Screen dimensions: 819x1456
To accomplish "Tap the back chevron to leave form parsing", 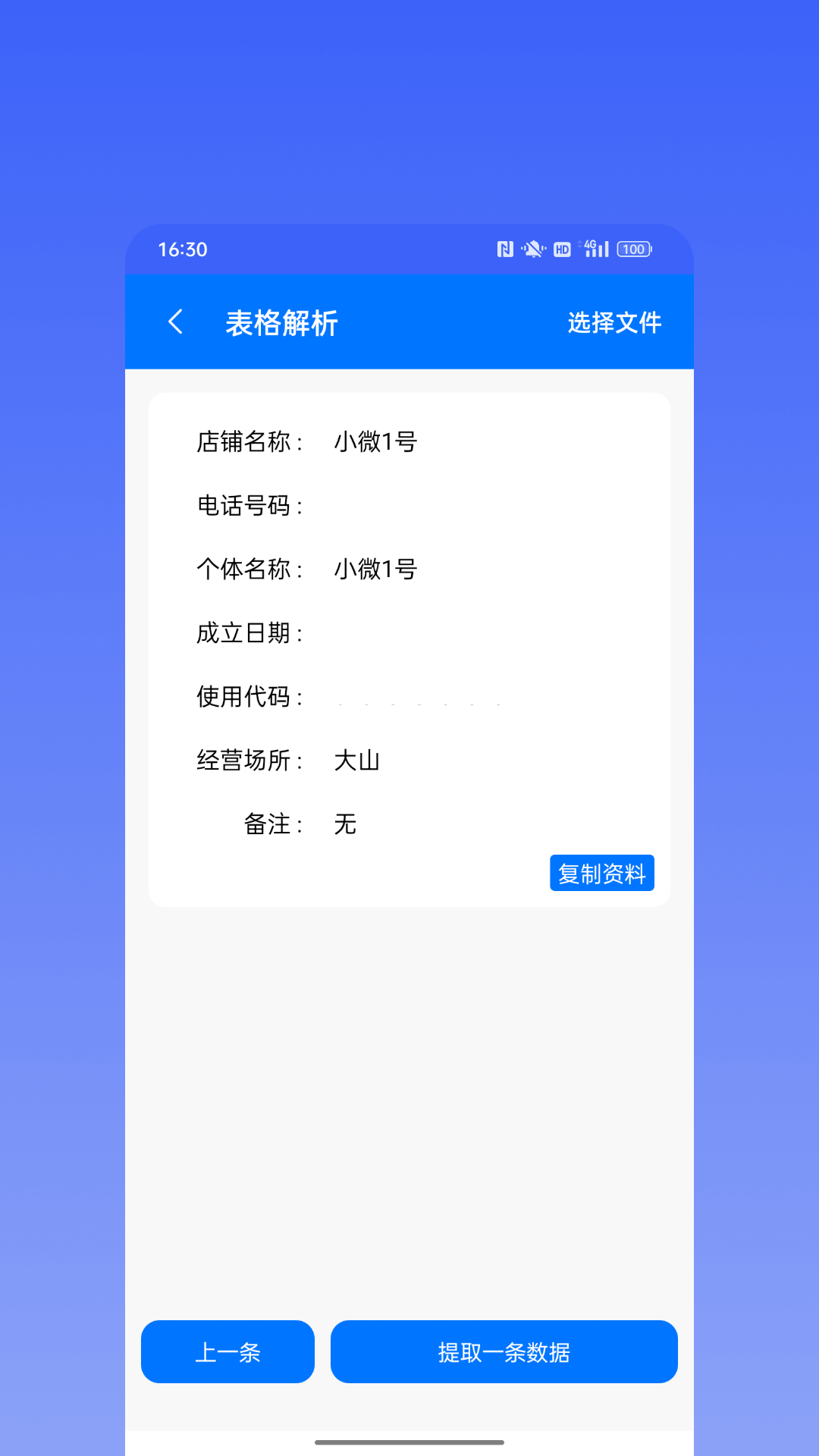I will click(x=177, y=322).
